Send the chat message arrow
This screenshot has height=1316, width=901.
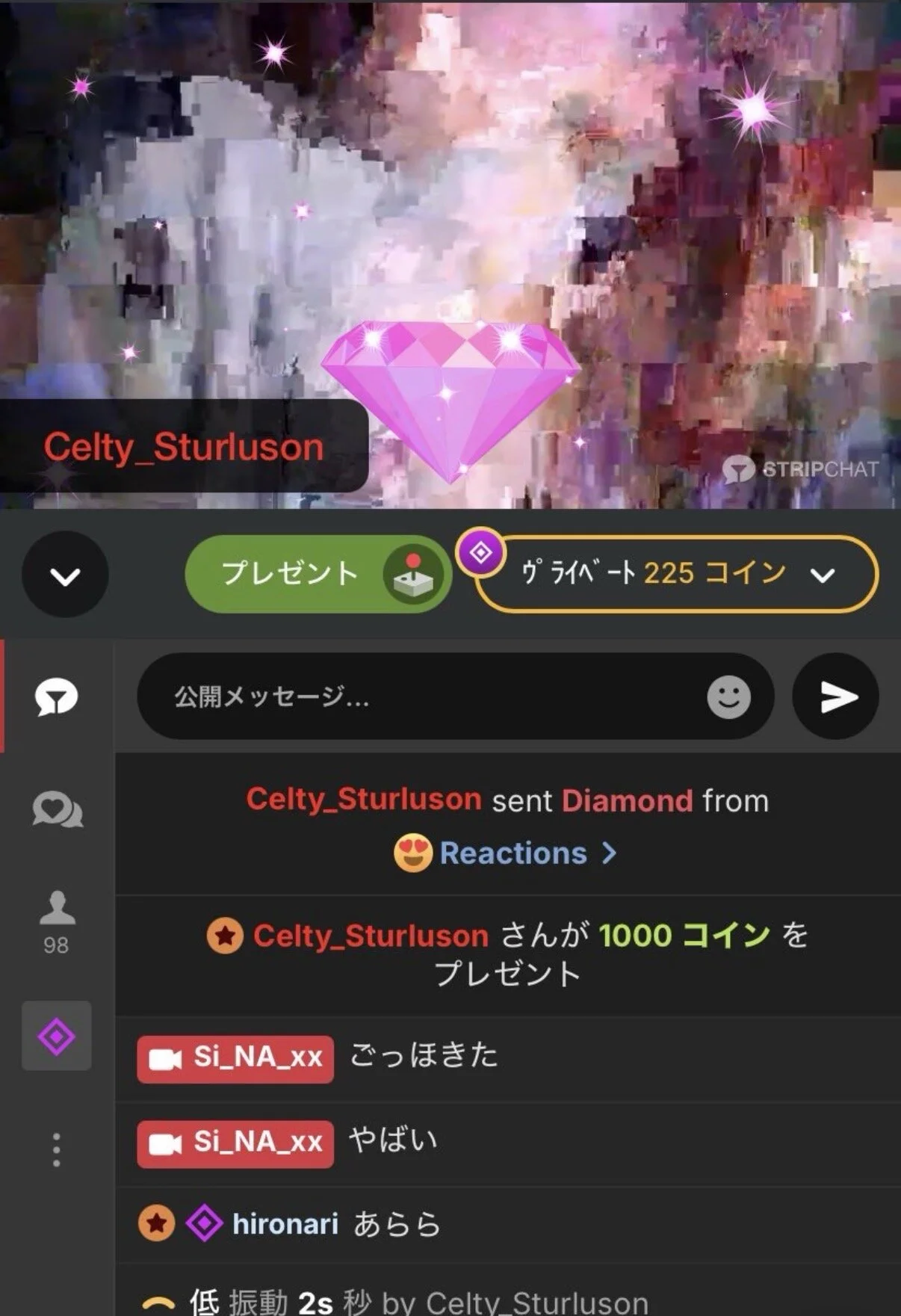[x=836, y=696]
